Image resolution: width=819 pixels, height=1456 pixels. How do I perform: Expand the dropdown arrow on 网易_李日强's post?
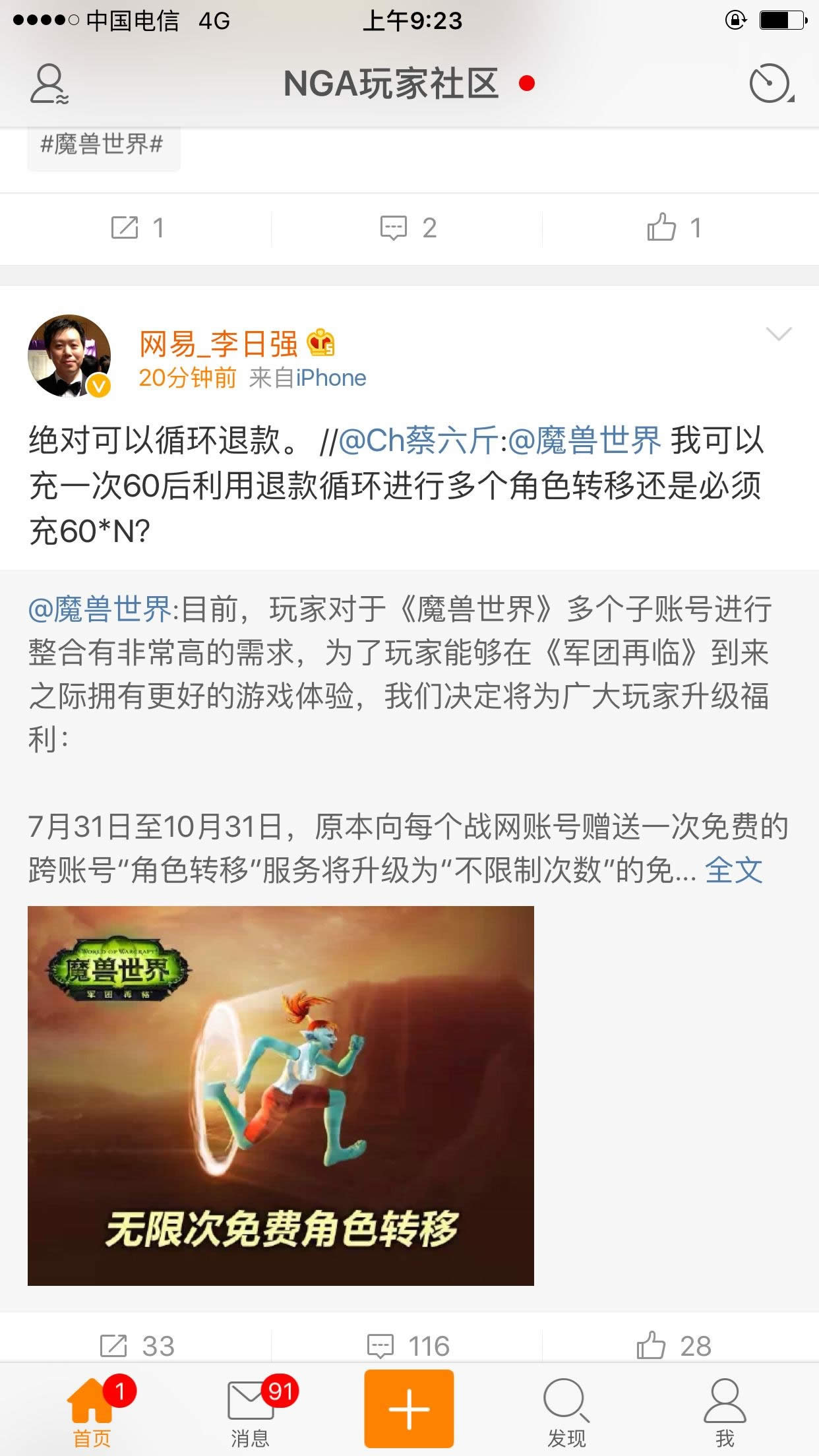pos(779,334)
